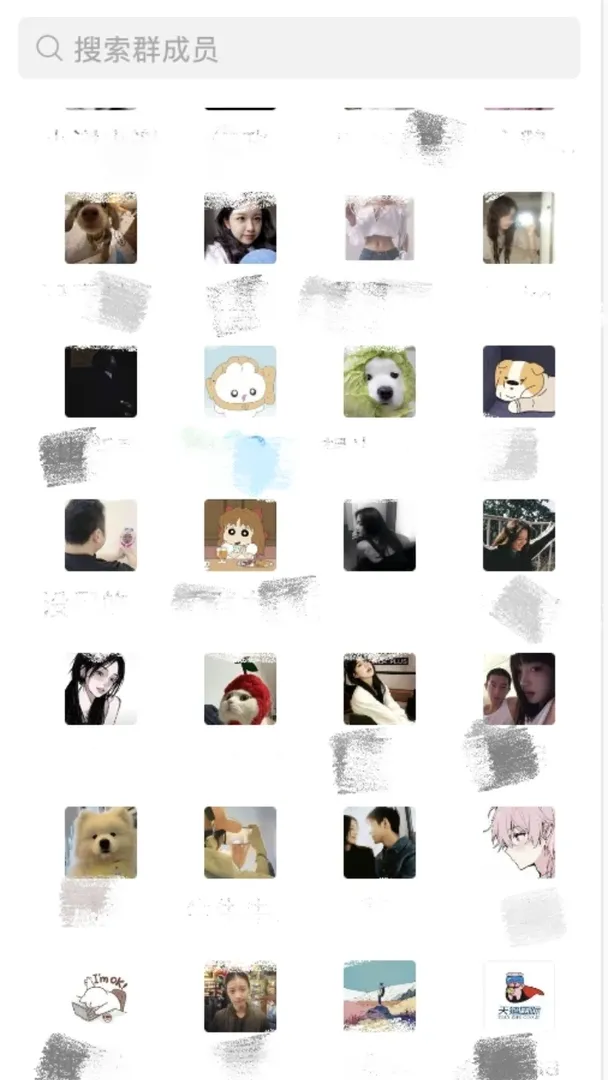This screenshot has width=608, height=1080.
Task: Open member with superhero logo avatar
Action: coord(518,996)
